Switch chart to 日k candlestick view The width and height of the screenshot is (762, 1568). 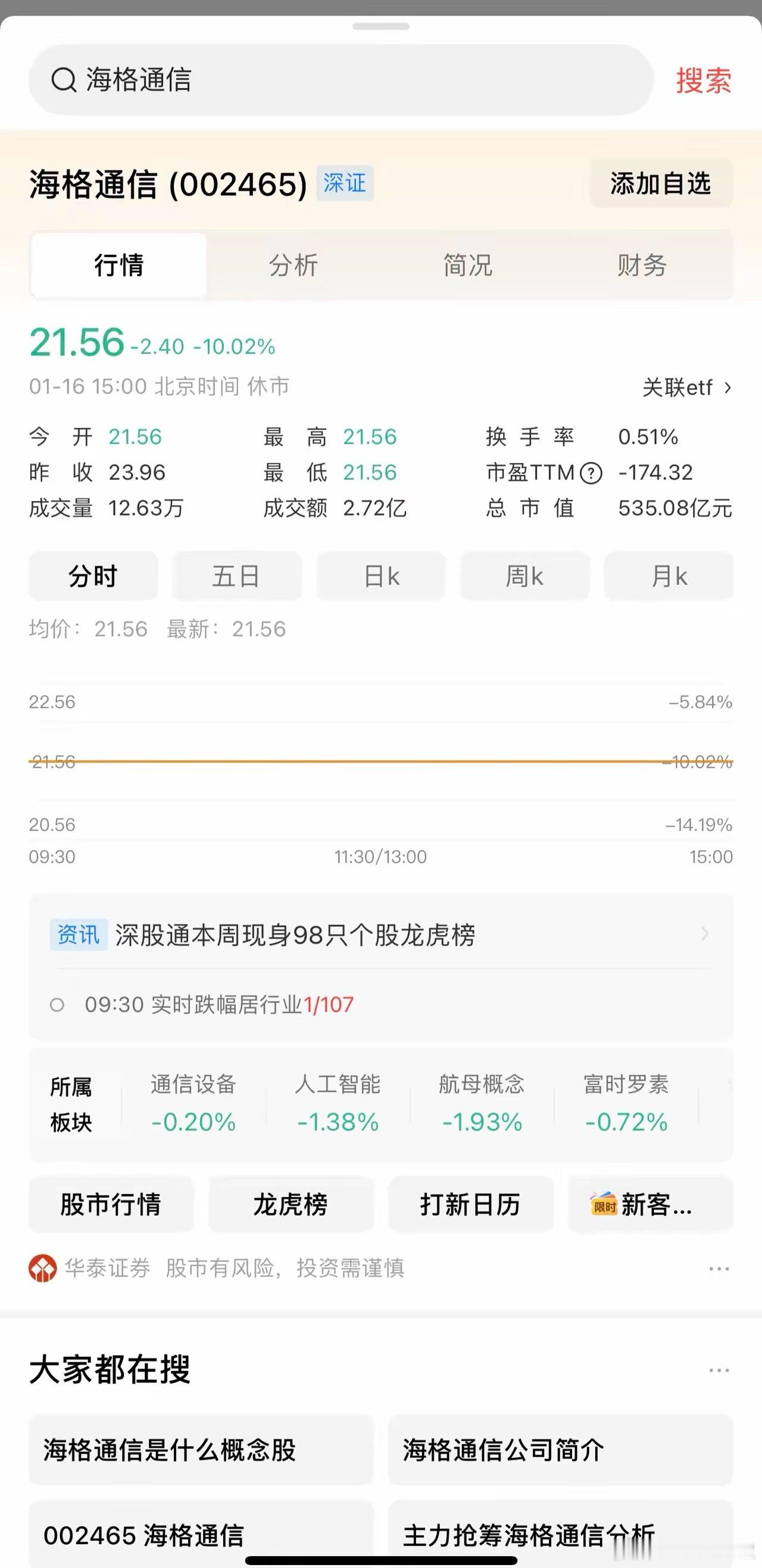coord(380,575)
